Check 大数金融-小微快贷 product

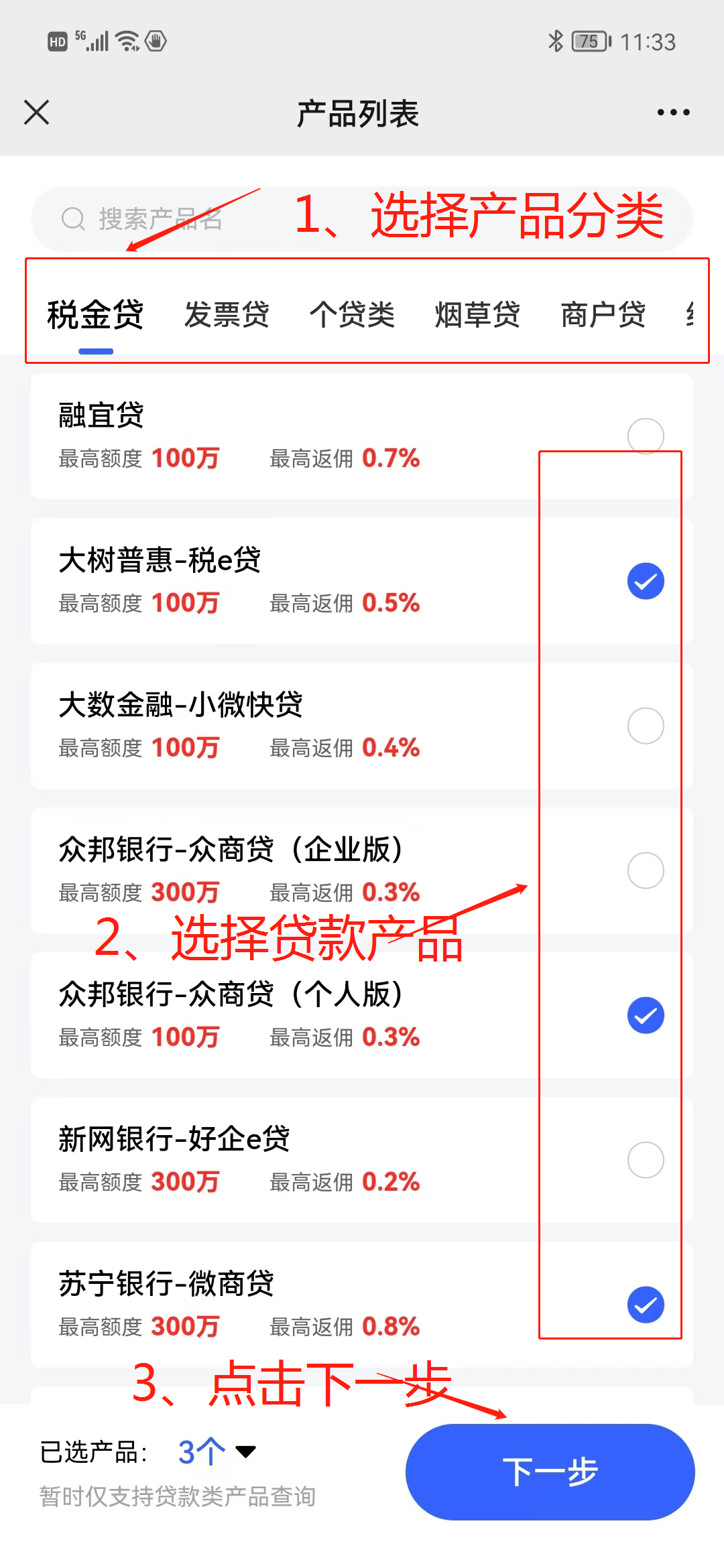point(646,726)
